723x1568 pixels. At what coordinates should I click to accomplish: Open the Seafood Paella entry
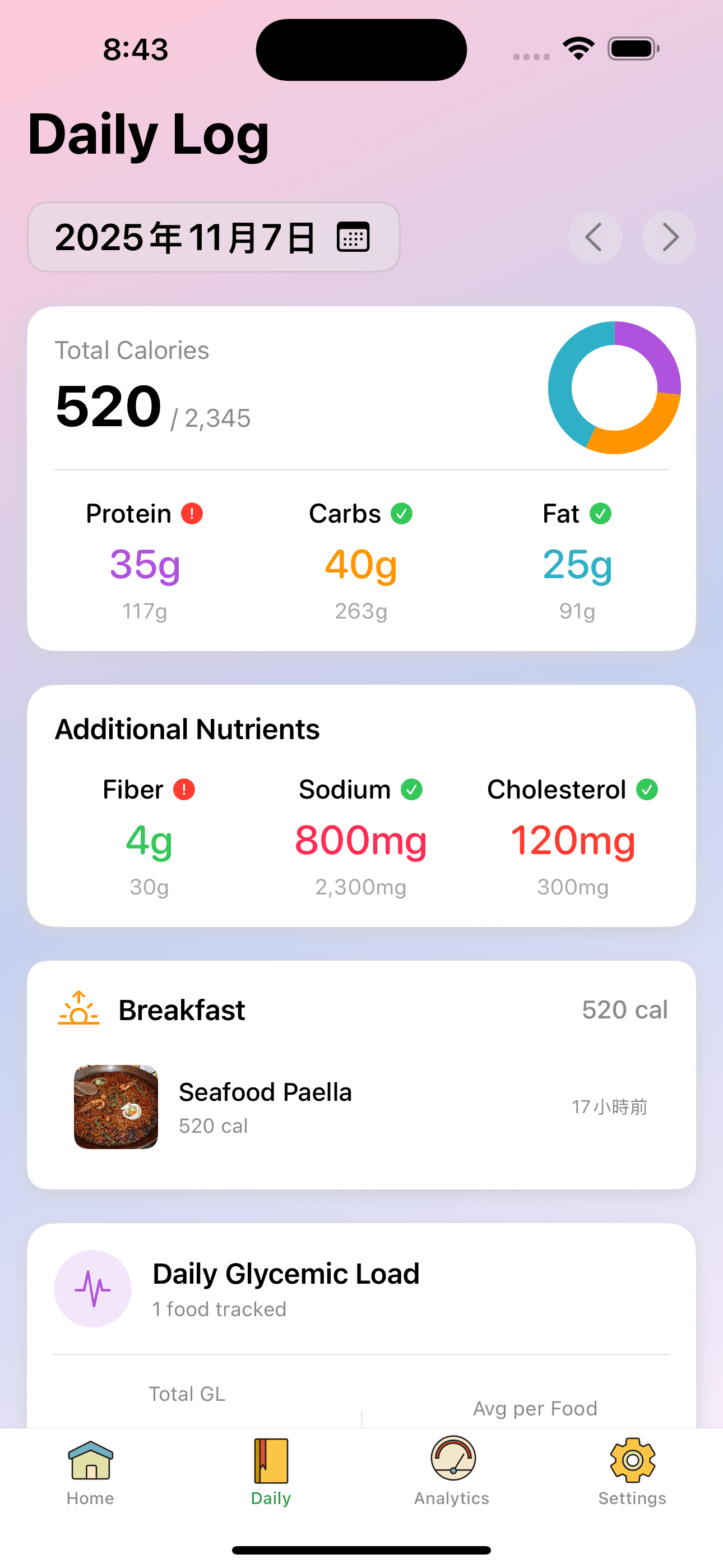[x=360, y=1106]
